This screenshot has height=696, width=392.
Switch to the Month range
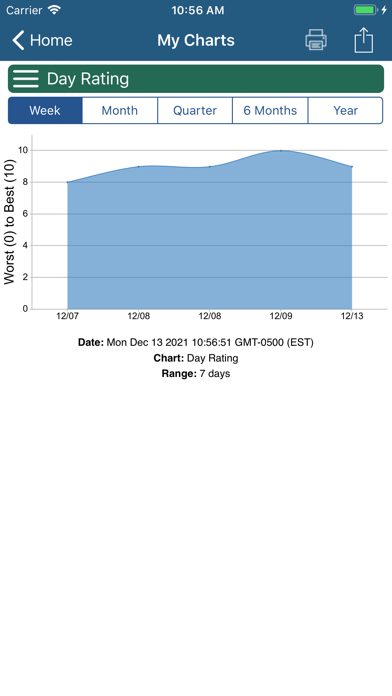120,111
